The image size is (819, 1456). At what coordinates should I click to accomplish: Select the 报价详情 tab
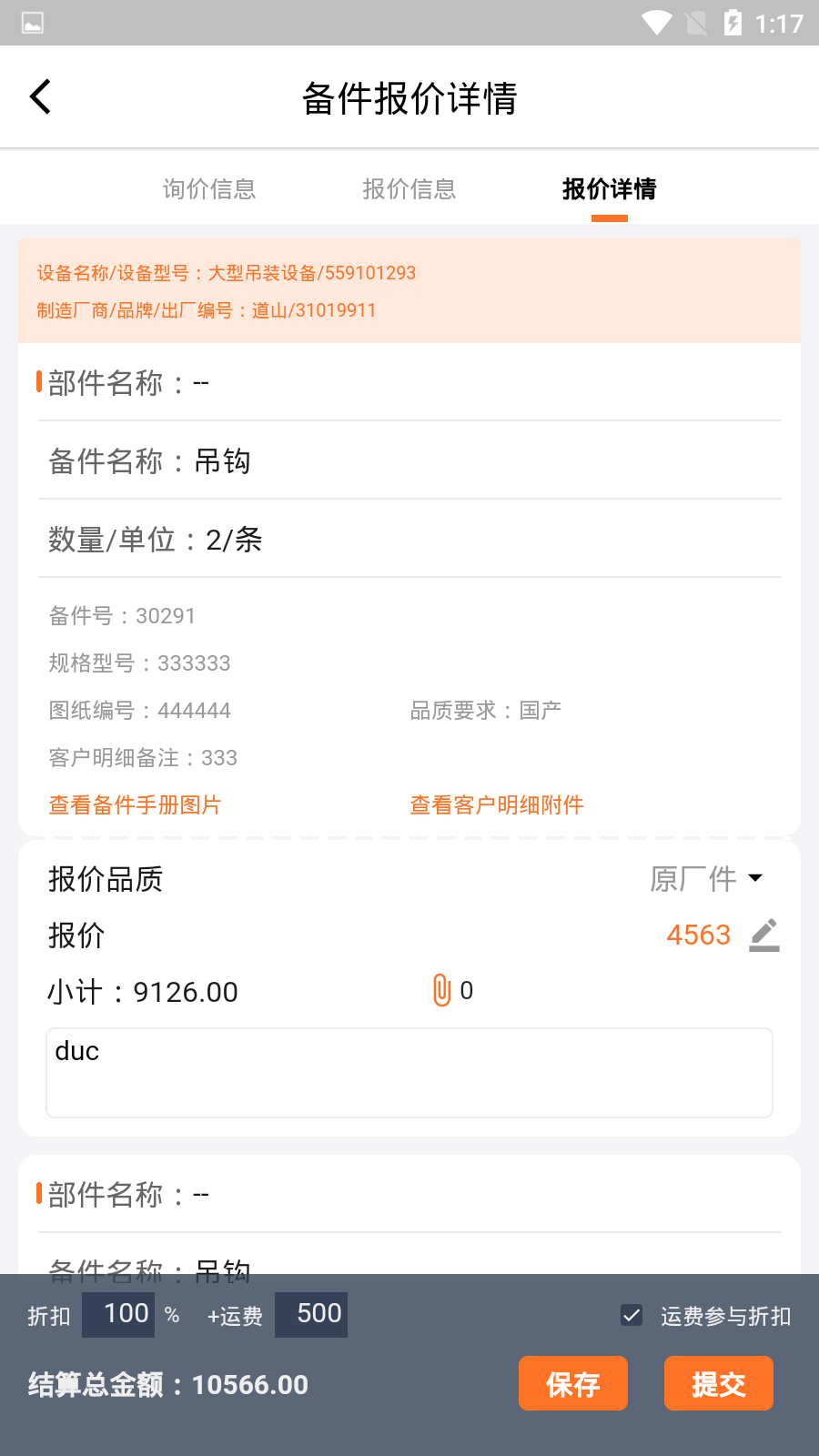[x=610, y=189]
